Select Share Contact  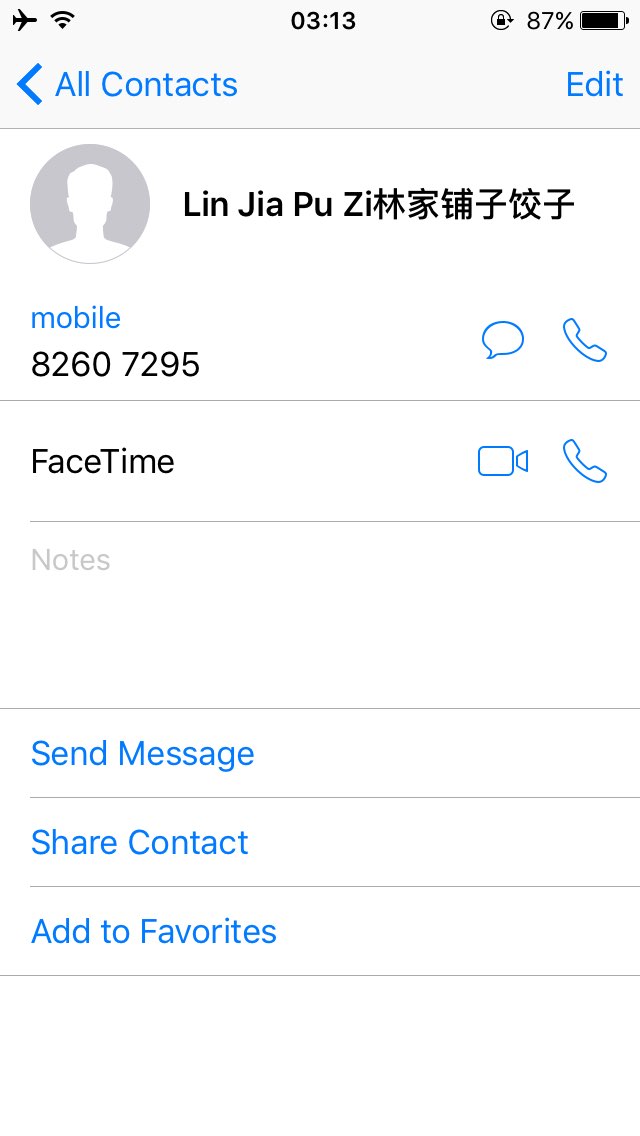pos(140,842)
